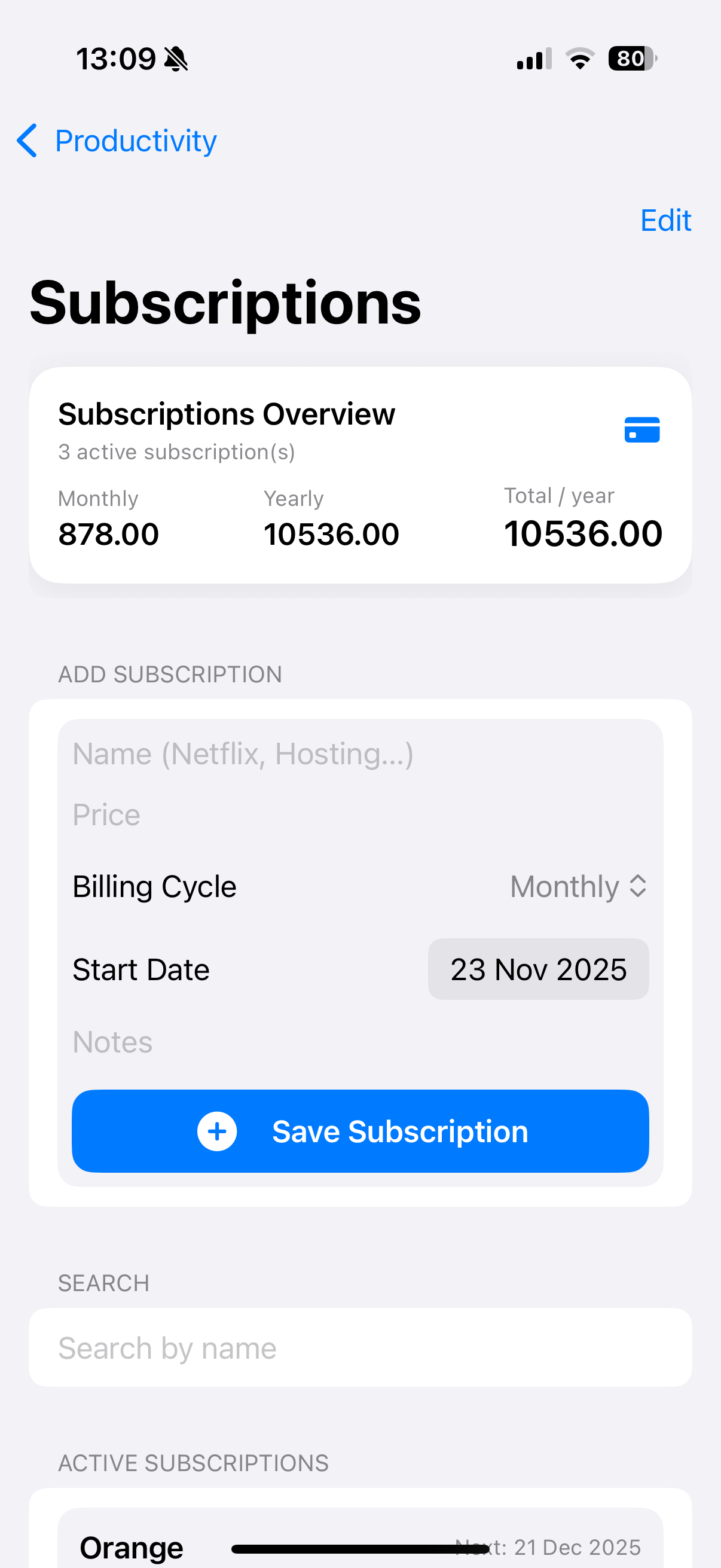Image resolution: width=721 pixels, height=1568 pixels.
Task: Tap the Edit button
Action: (x=665, y=220)
